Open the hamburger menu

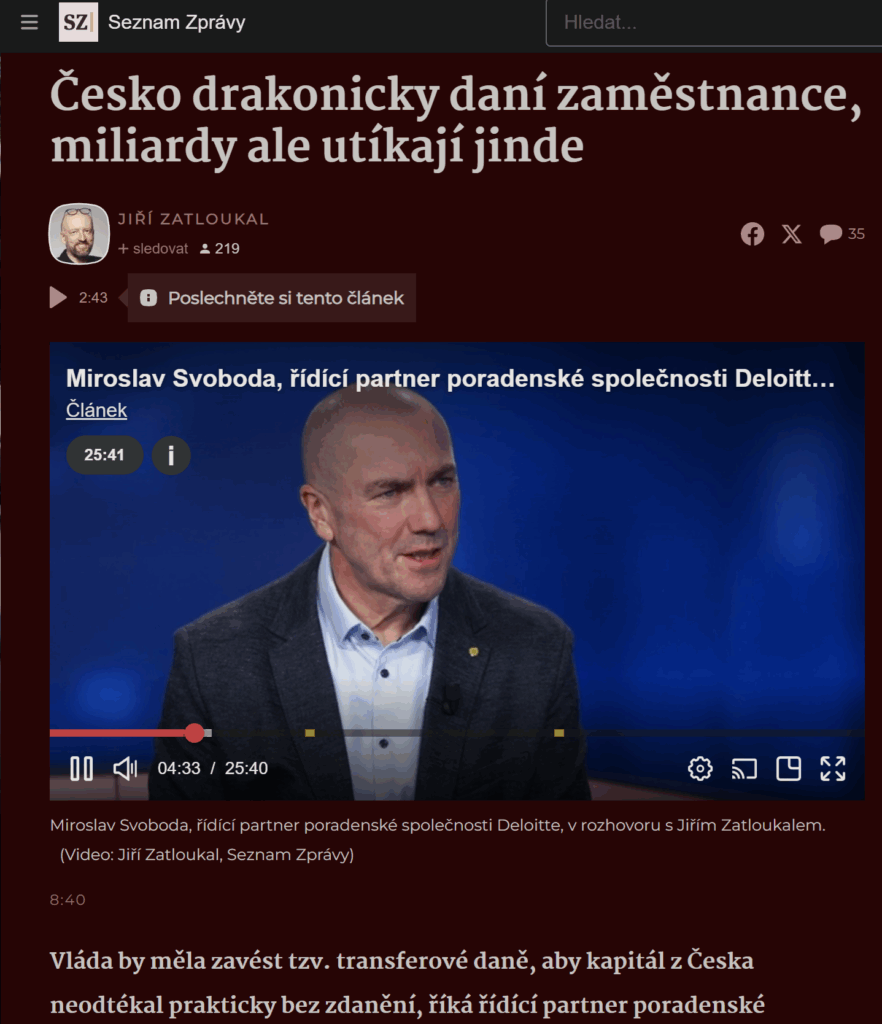tap(29, 22)
